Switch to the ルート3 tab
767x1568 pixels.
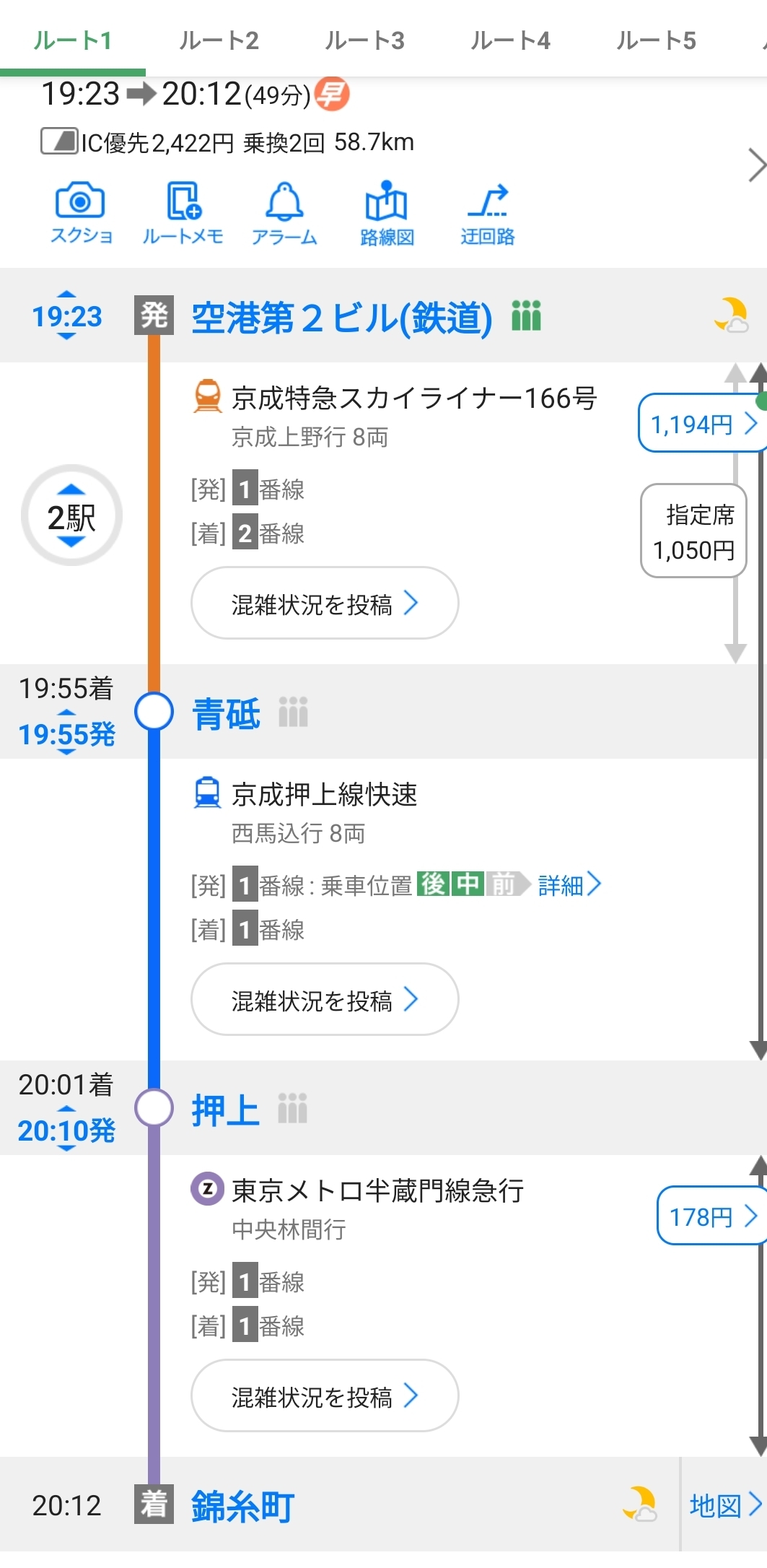click(x=364, y=40)
